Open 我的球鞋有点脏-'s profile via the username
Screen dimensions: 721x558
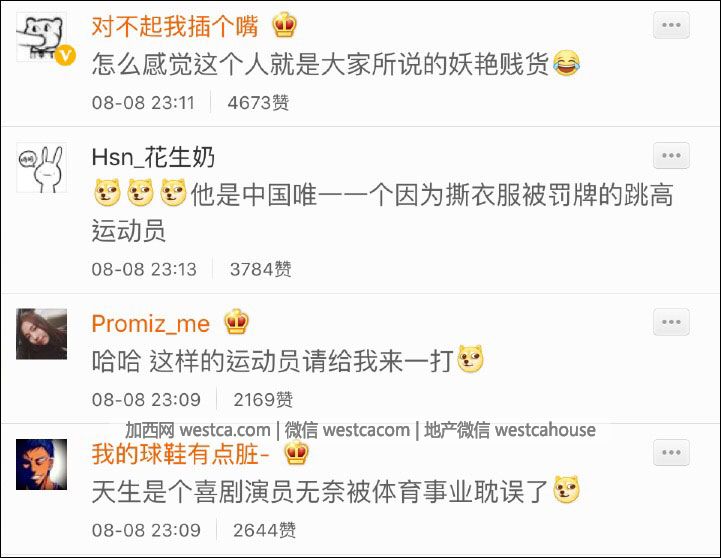coord(181,455)
